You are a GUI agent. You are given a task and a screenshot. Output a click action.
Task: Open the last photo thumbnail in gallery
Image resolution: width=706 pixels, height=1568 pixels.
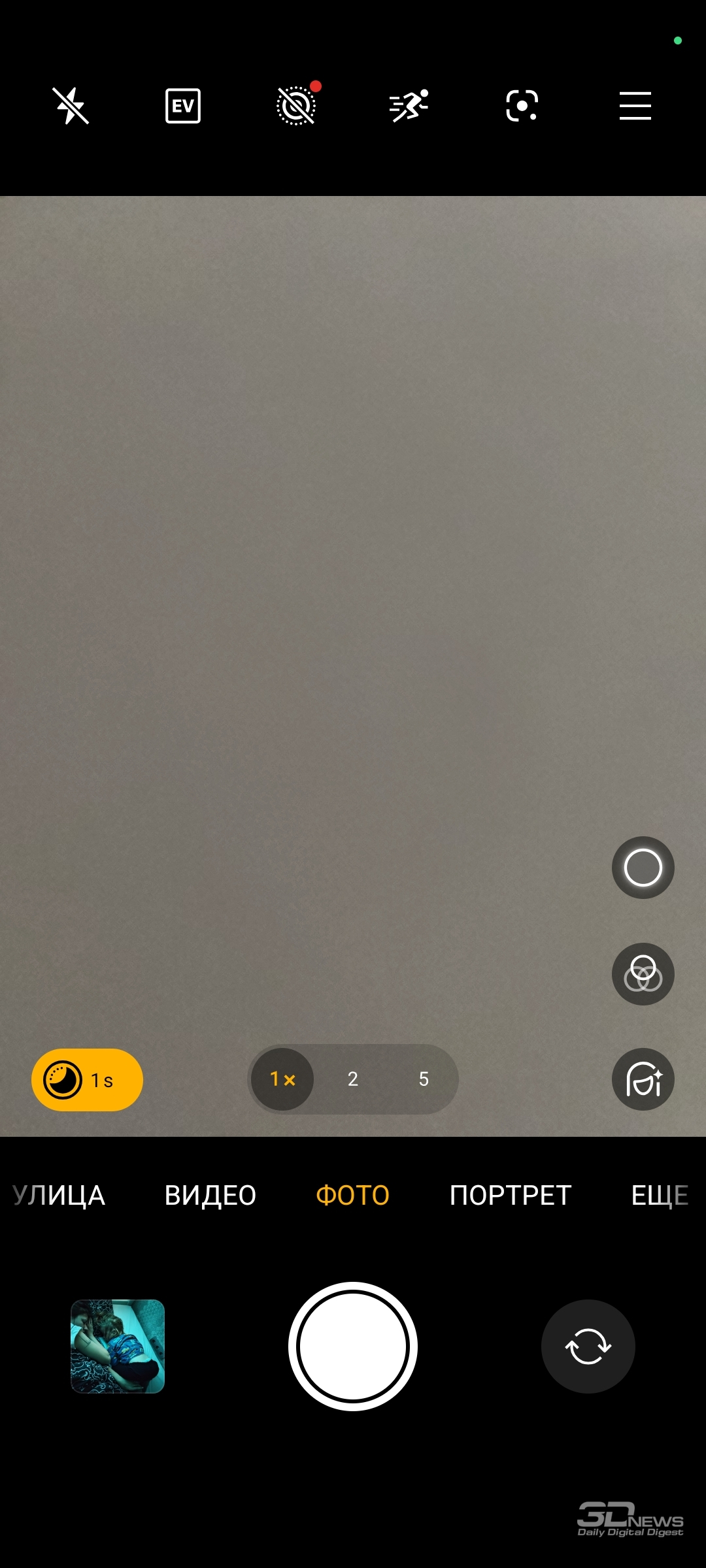click(x=118, y=1347)
